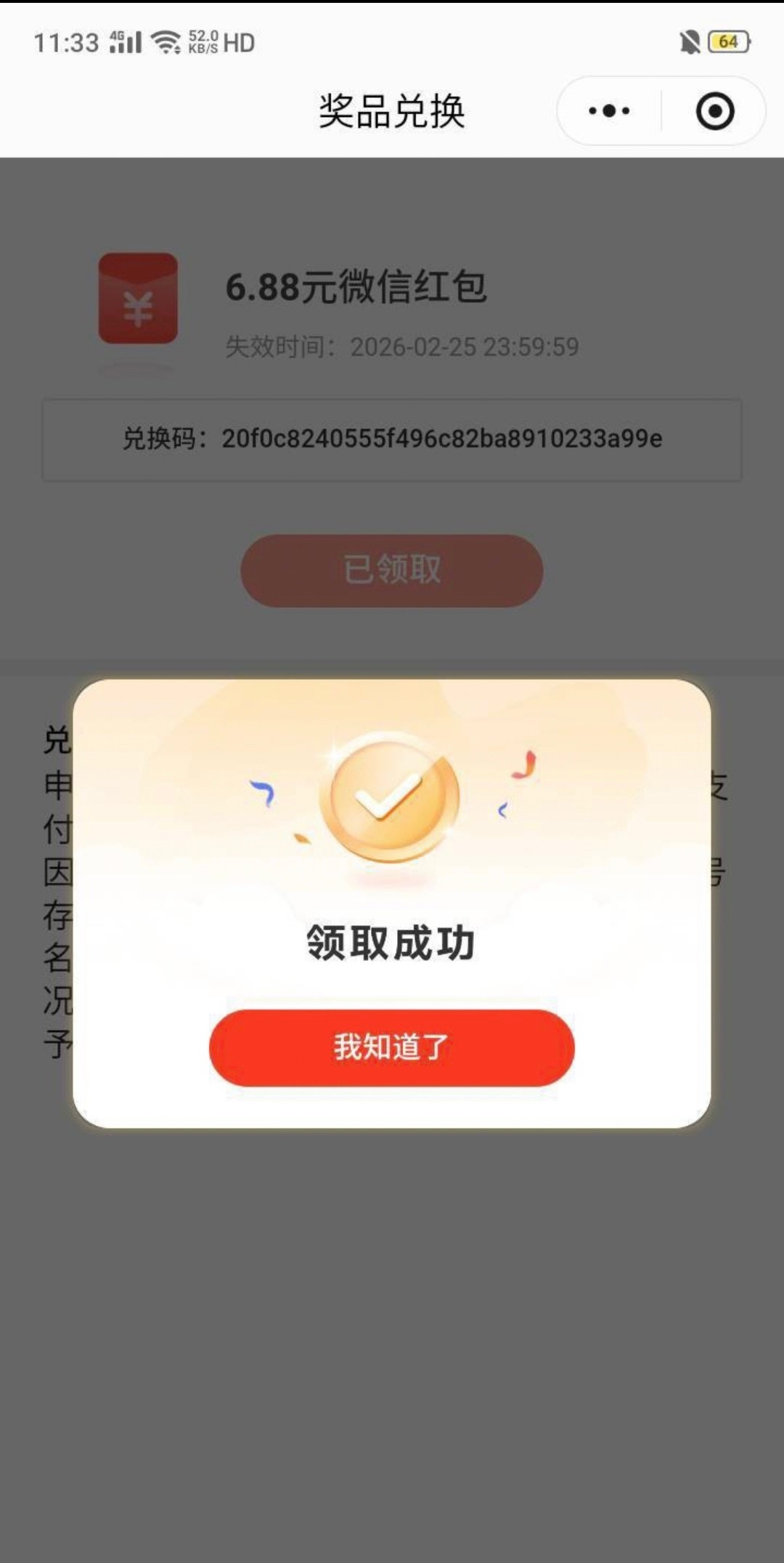Open the mini program three-dot menu

(609, 111)
